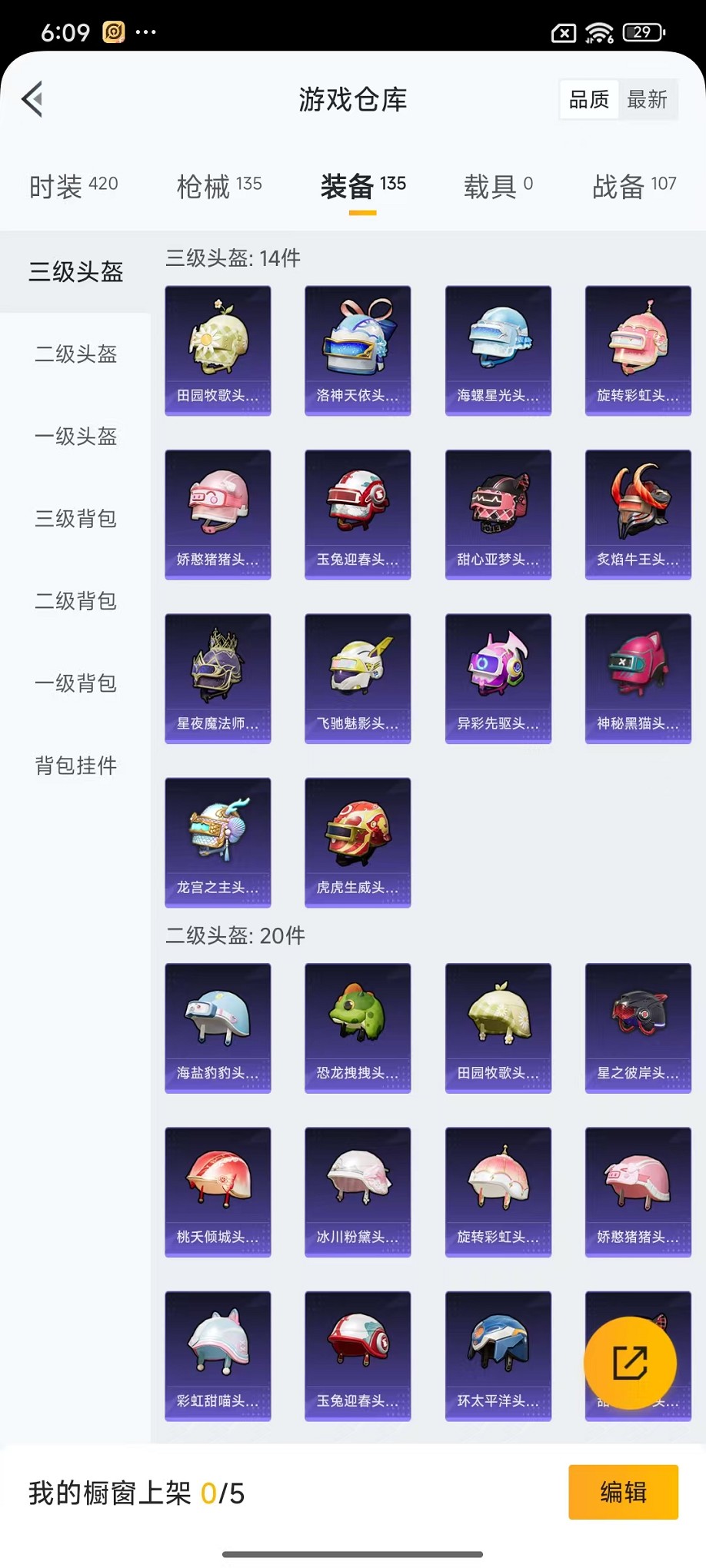Tap the yellow floating share button

[x=630, y=1364]
